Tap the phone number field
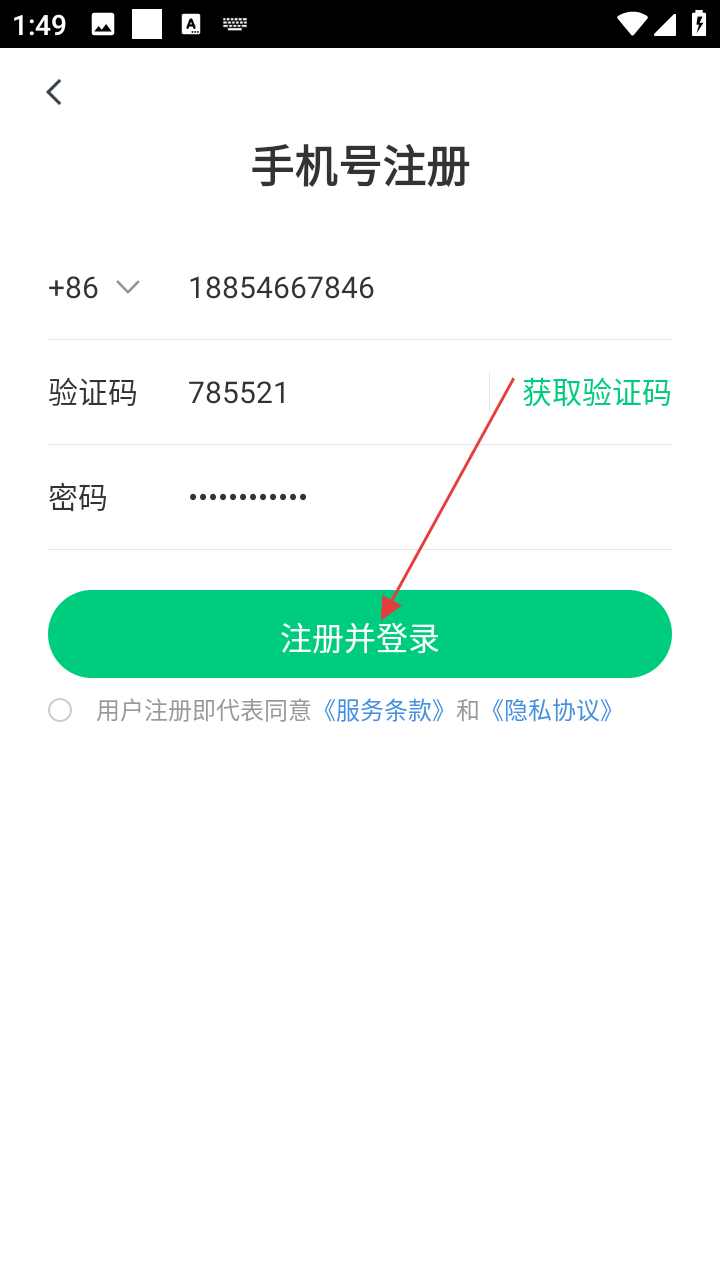This screenshot has width=720, height=1280. point(400,288)
